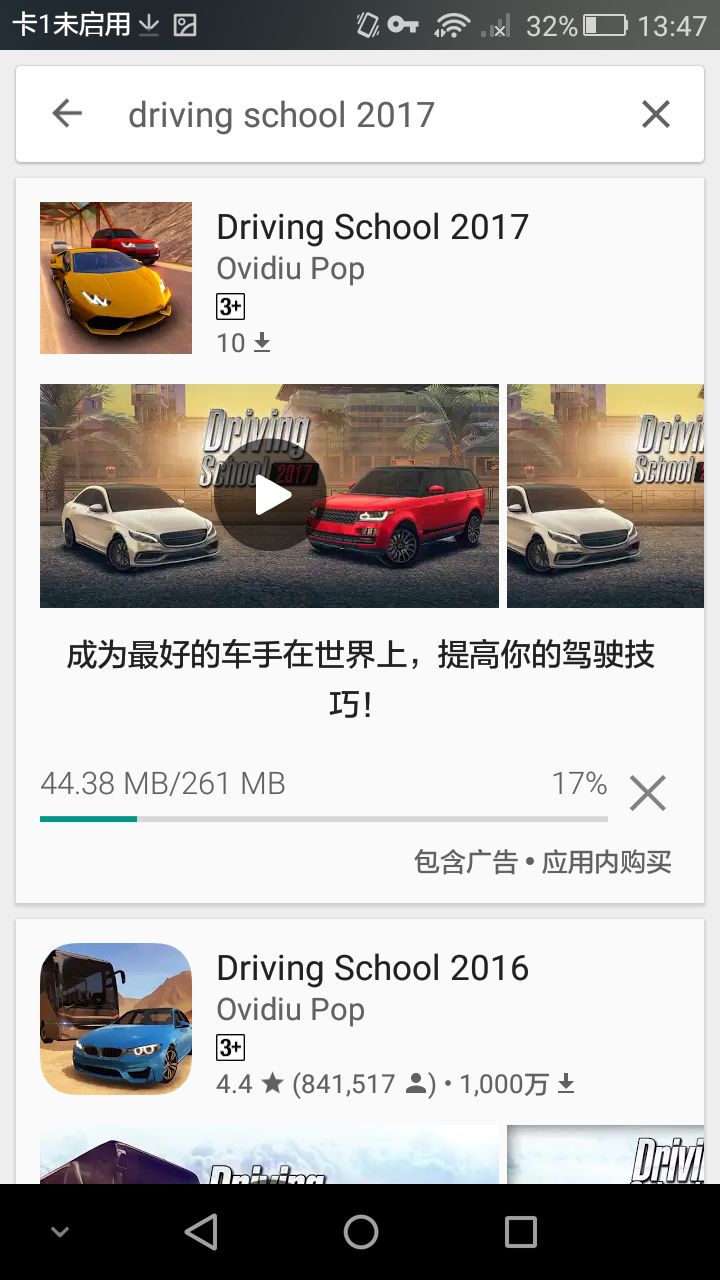View the second Driving School 2017 screenshot
This screenshot has height=1280, width=720.
point(605,495)
